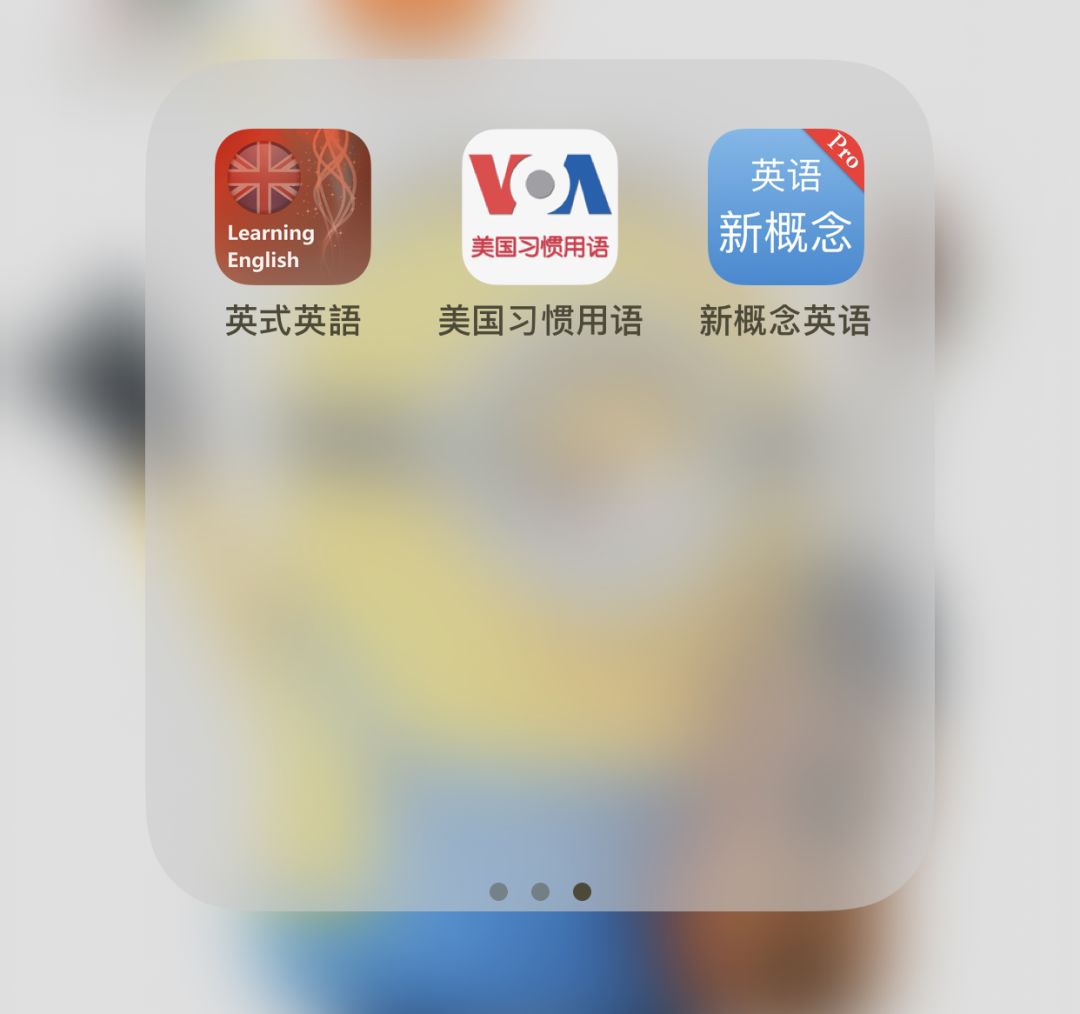
Task: Open the 英式英語 Learning English app
Action: [292, 207]
